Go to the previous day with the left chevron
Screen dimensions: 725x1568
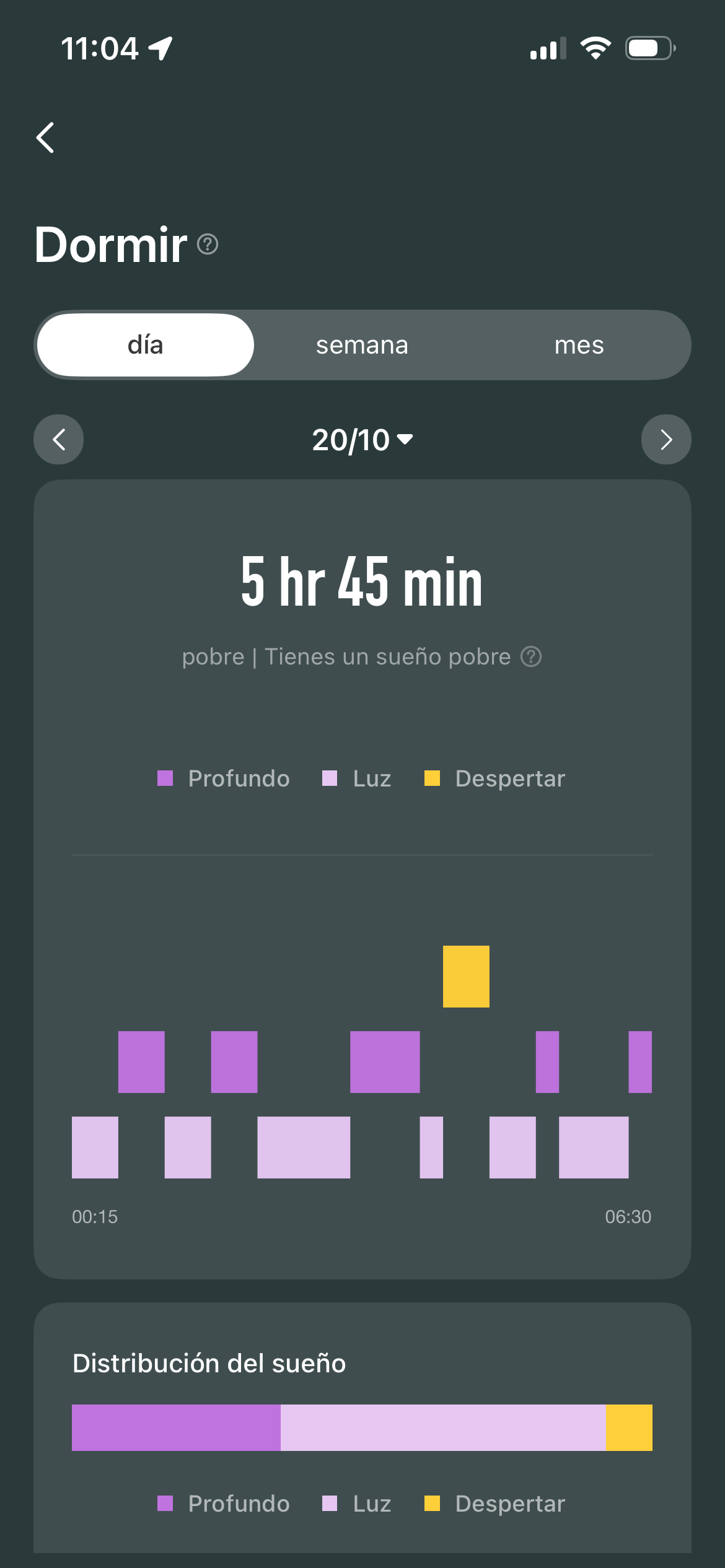pyautogui.click(x=58, y=440)
